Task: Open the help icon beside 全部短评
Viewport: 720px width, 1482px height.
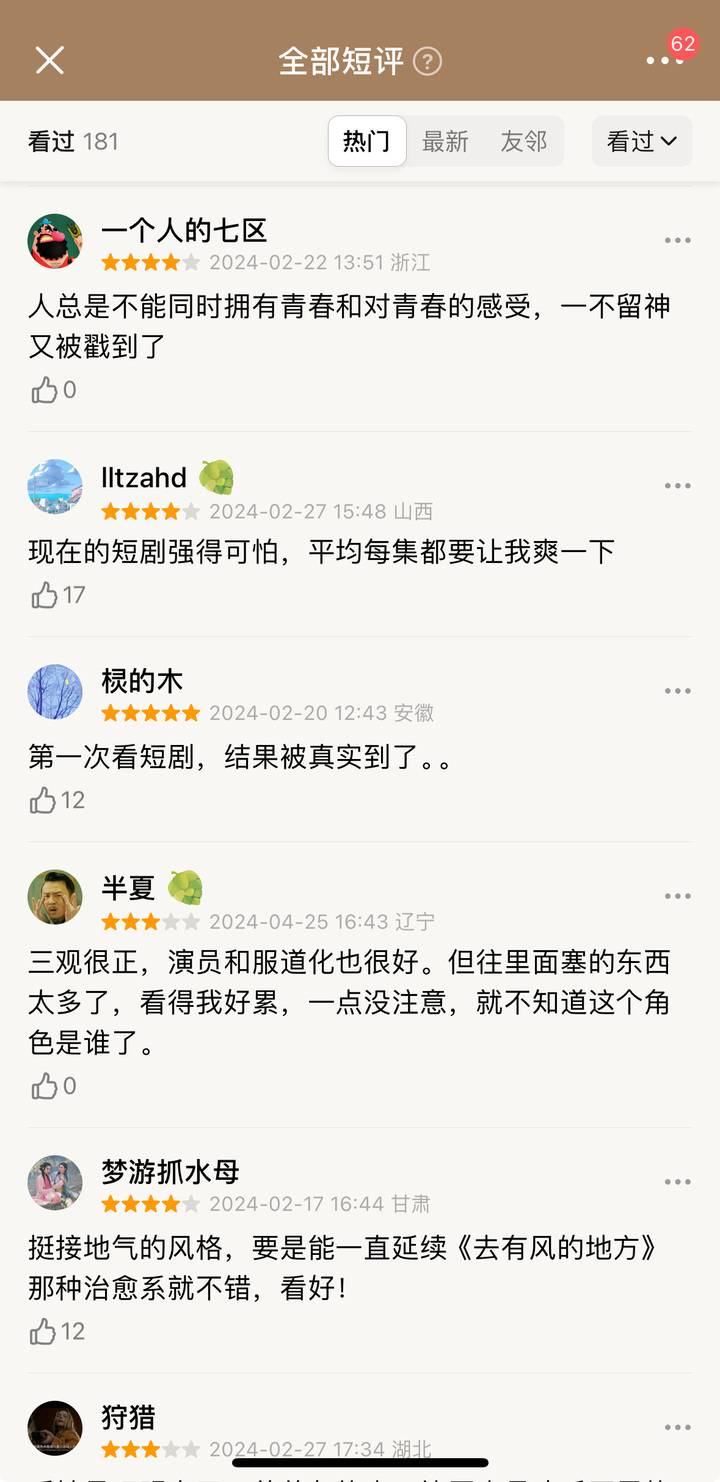Action: tap(427, 62)
